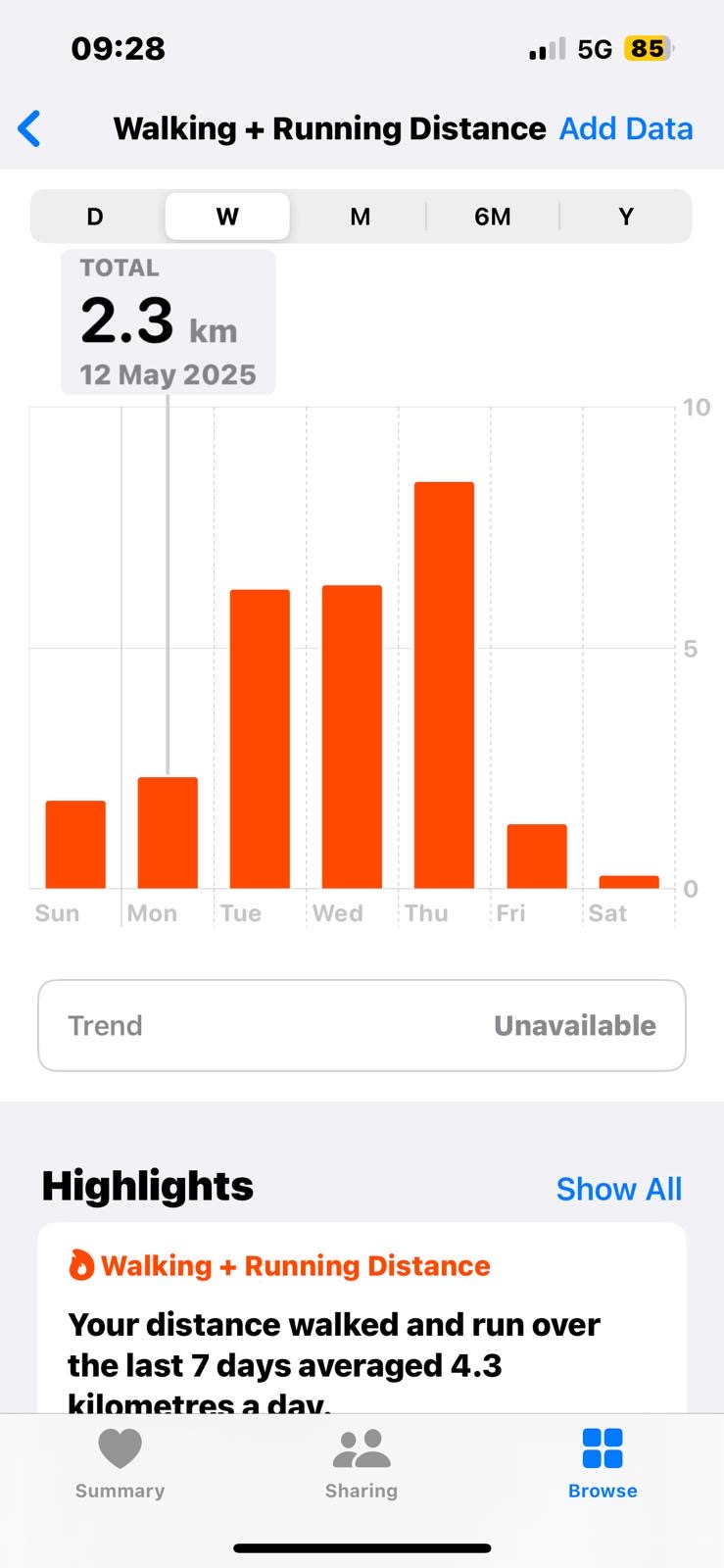The width and height of the screenshot is (724, 1568).
Task: Tap the Browse tab
Action: (x=603, y=1464)
